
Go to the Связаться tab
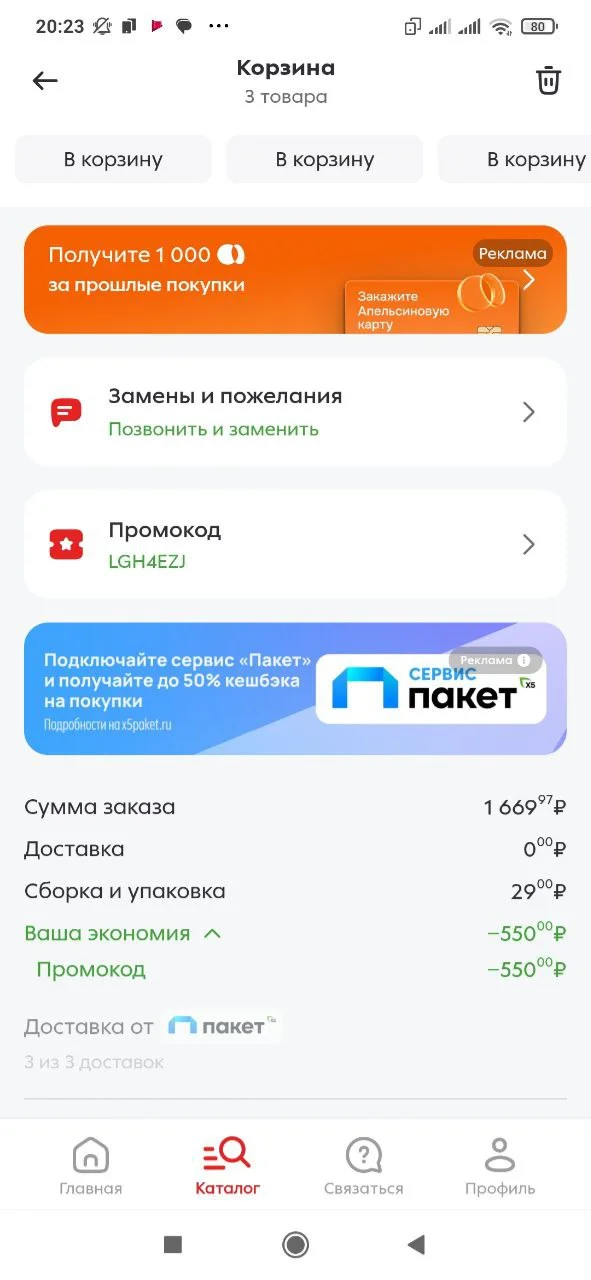pos(363,1167)
